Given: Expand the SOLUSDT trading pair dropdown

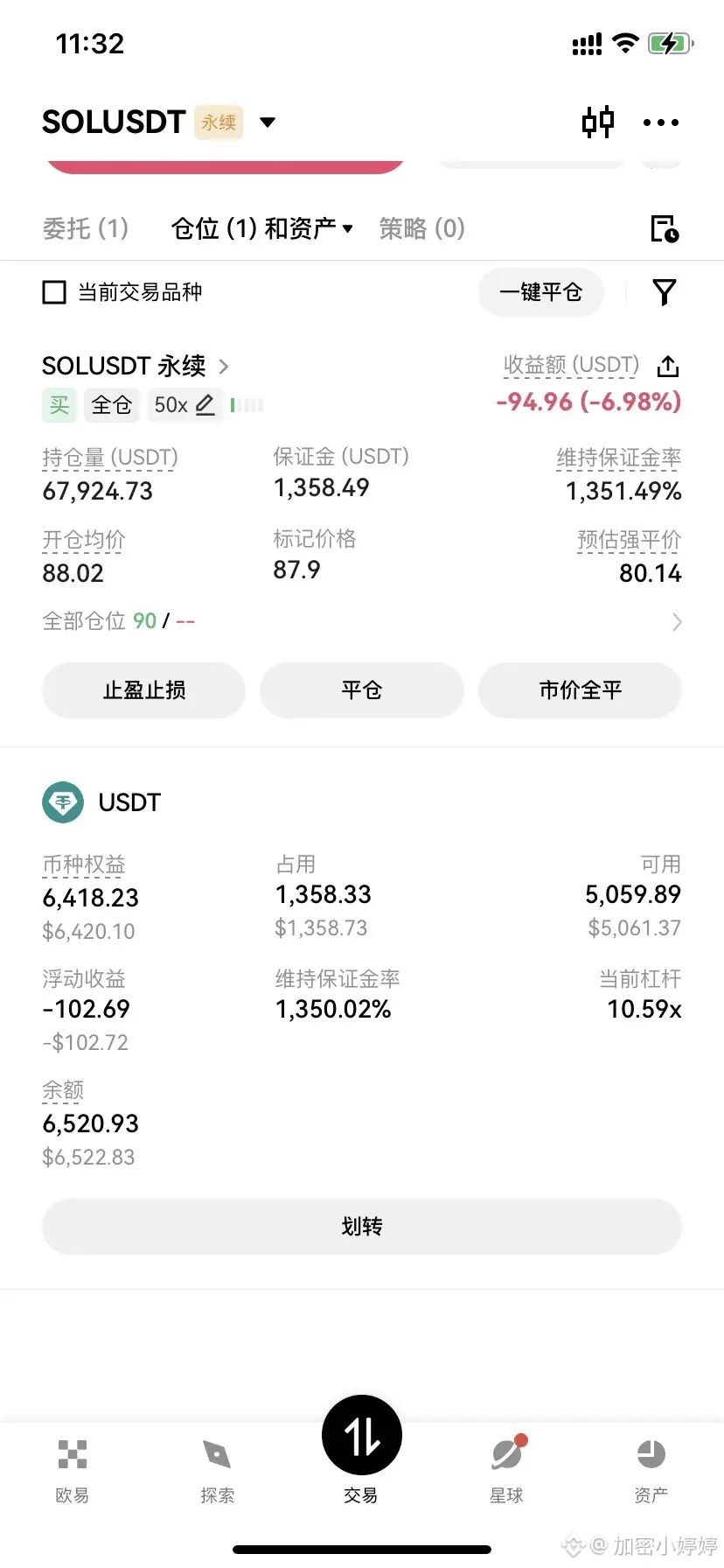Looking at the screenshot, I should point(268,122).
